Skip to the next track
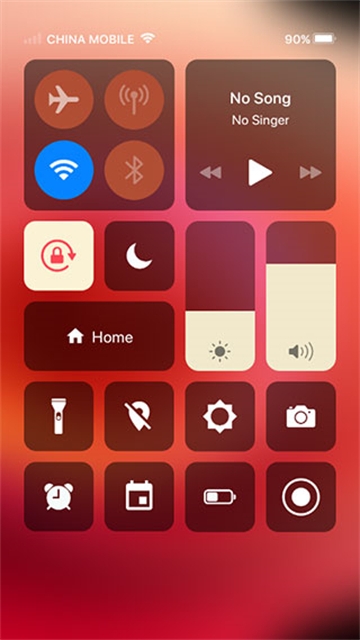This screenshot has width=360, height=640. pyautogui.click(x=311, y=173)
